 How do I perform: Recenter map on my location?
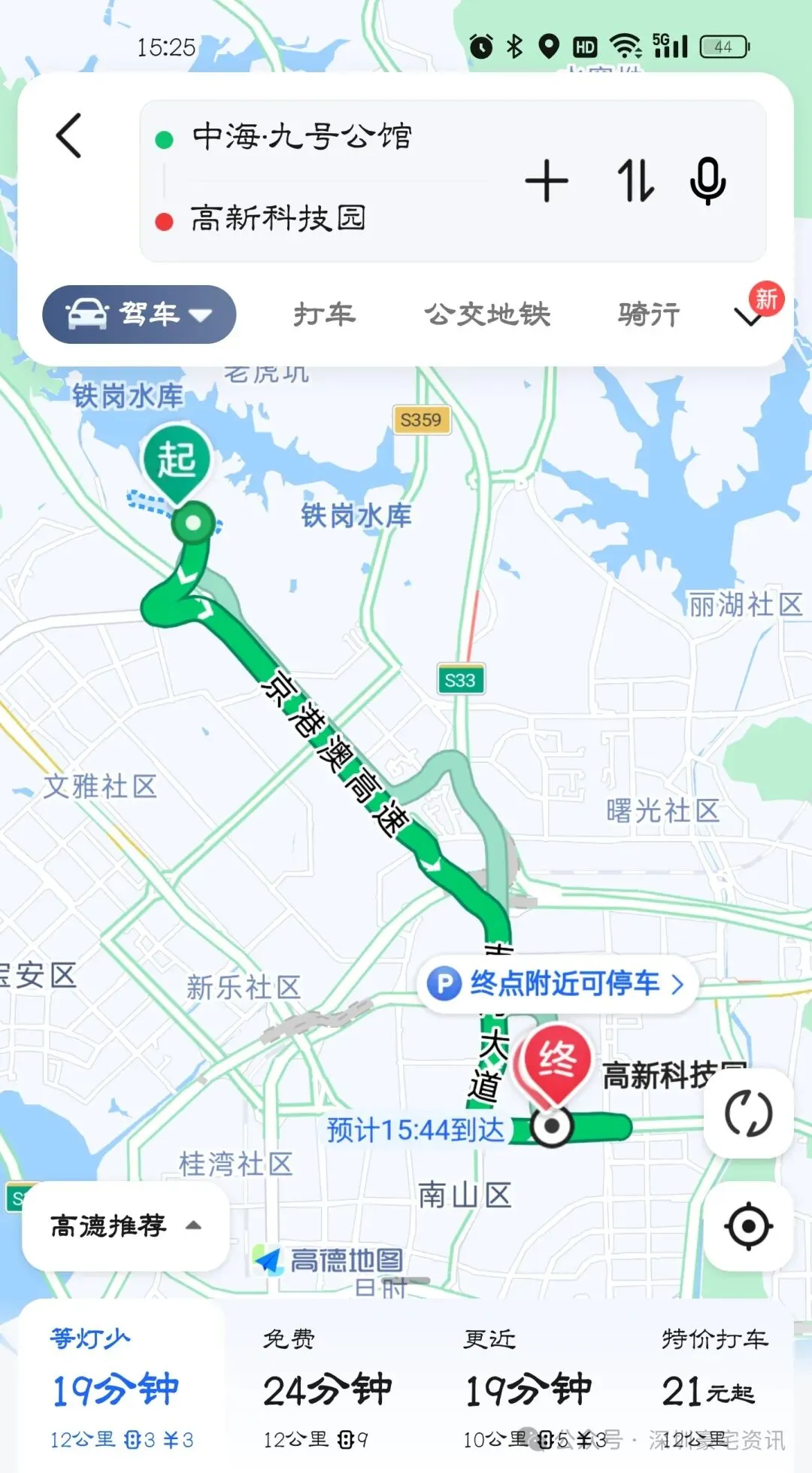point(748,1226)
